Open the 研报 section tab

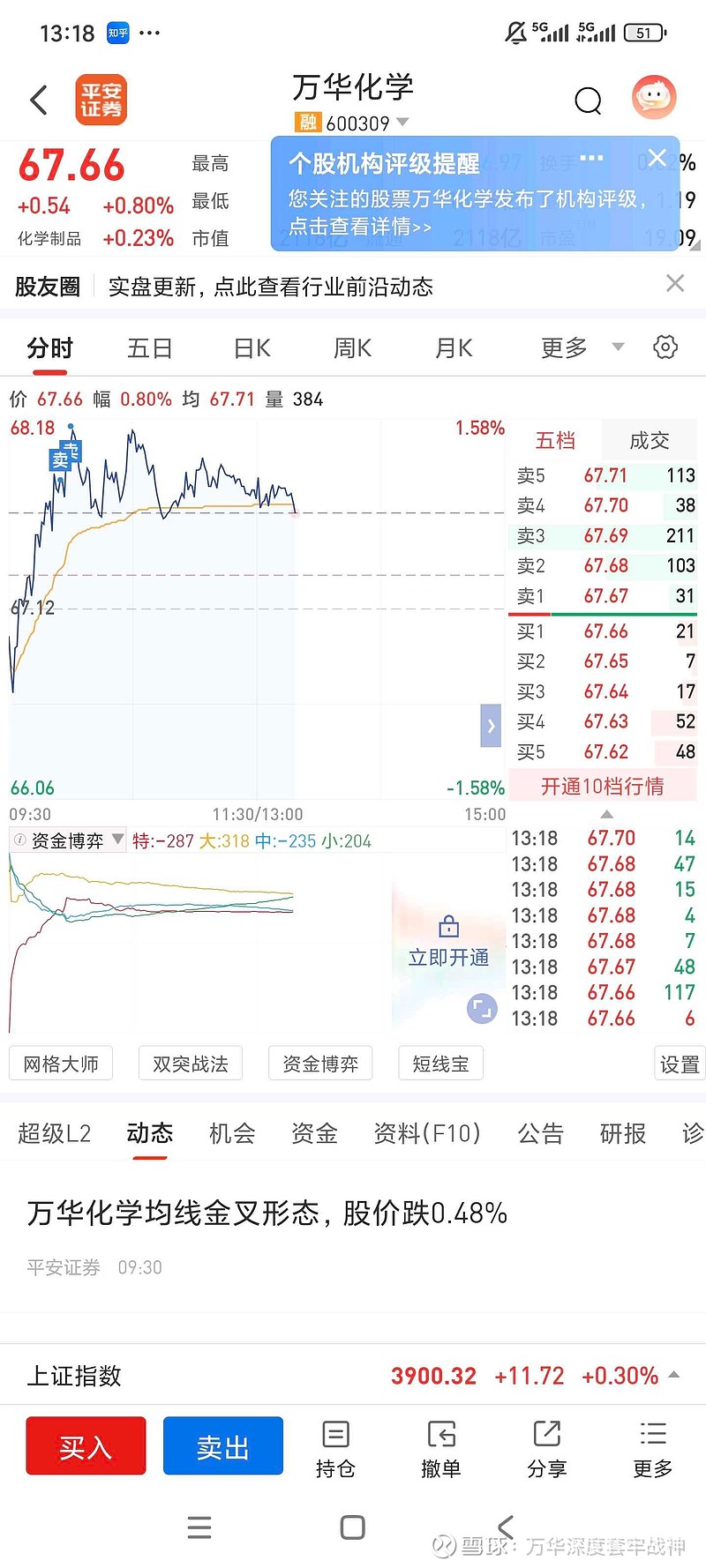(x=622, y=1133)
